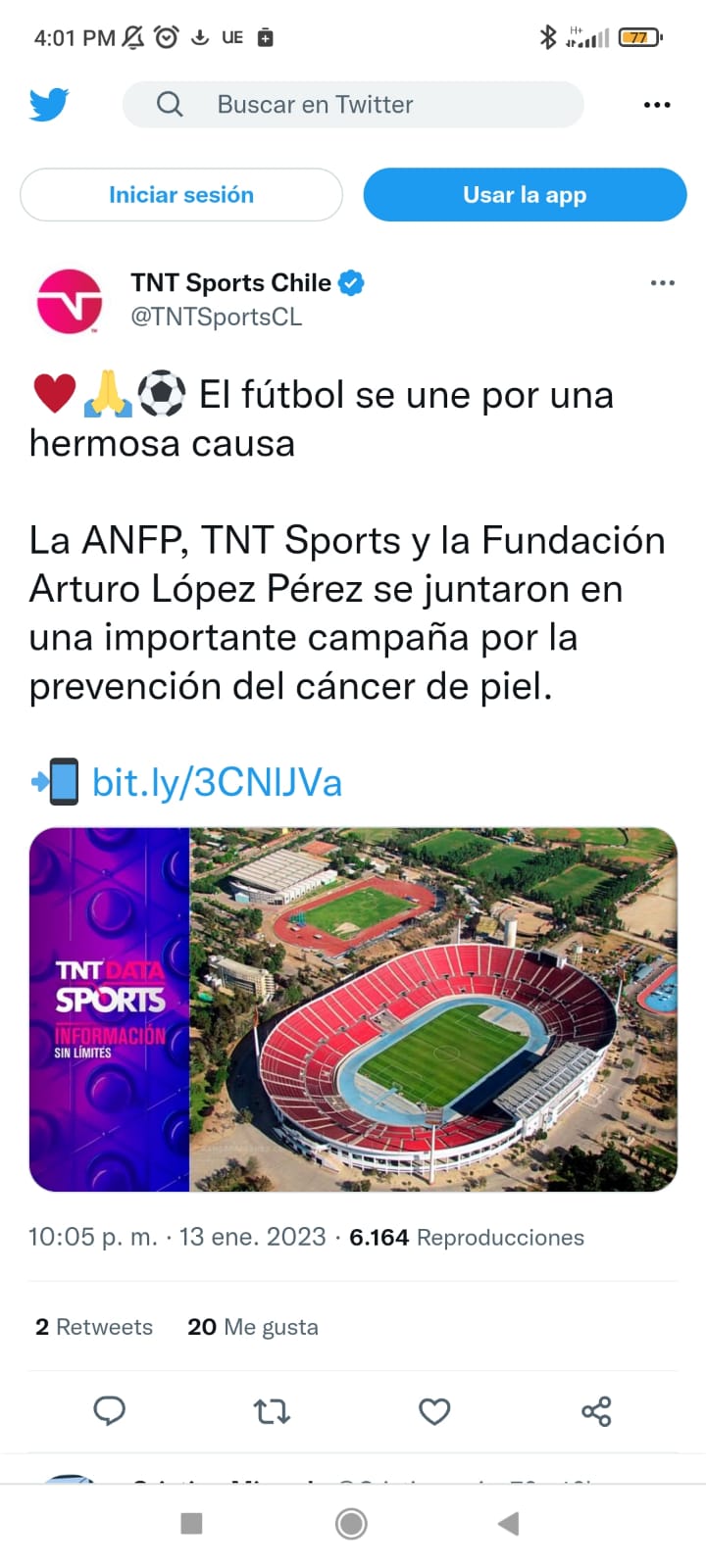This screenshot has width=706, height=1568.
Task: Open the TNT Sports Chile profile avatar
Action: point(70,301)
